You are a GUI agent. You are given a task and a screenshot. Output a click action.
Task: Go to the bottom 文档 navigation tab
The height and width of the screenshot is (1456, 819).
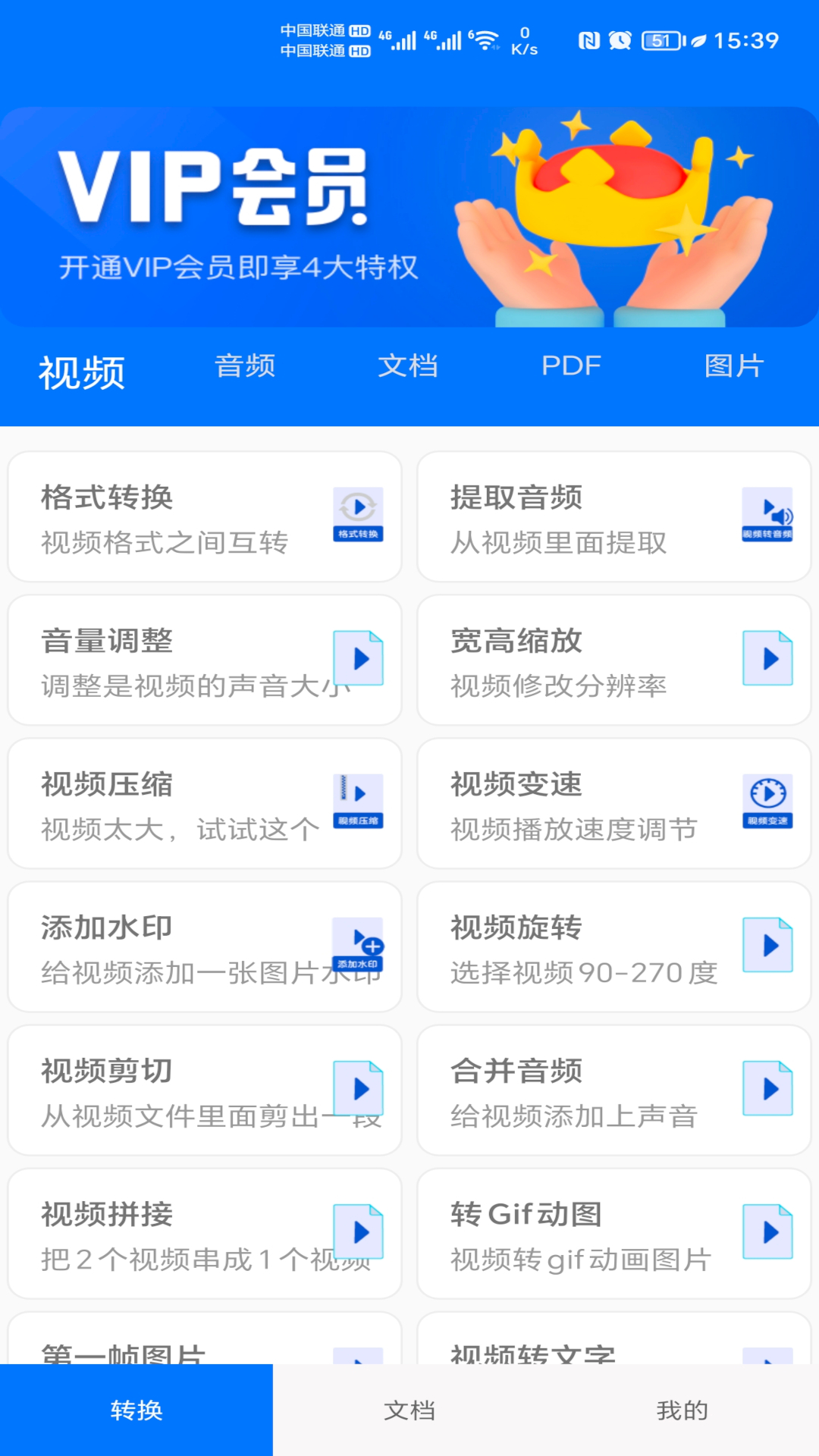point(409,1410)
